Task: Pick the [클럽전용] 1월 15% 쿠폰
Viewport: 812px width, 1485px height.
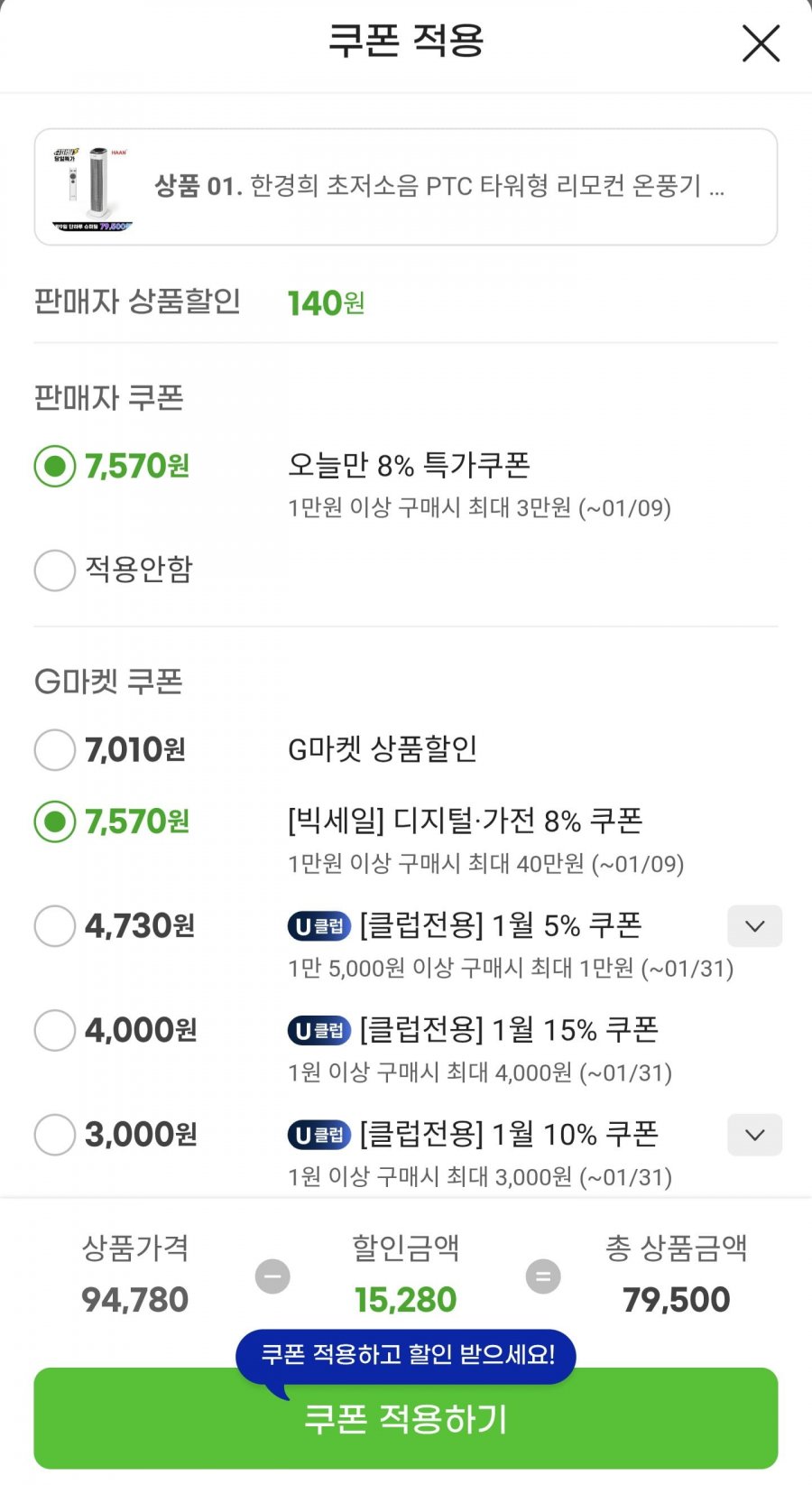Action: (x=55, y=1030)
